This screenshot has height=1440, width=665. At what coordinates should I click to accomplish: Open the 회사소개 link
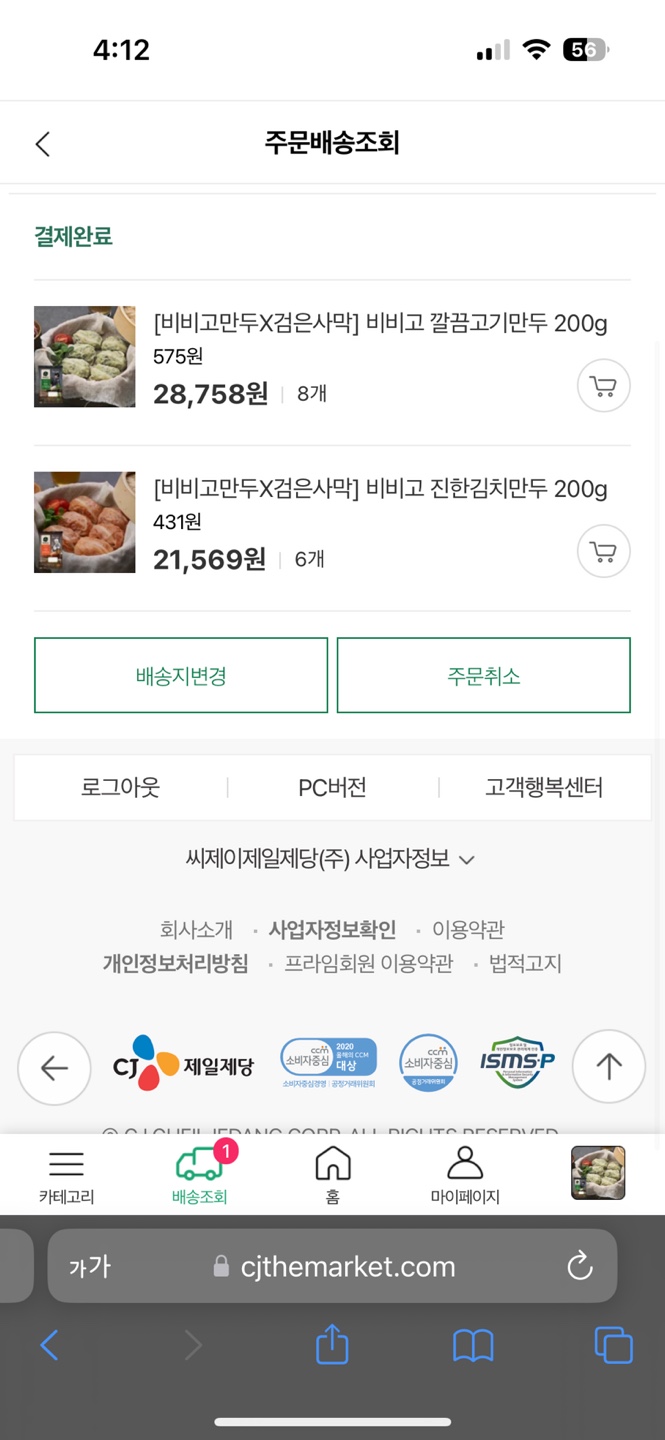pos(196,930)
